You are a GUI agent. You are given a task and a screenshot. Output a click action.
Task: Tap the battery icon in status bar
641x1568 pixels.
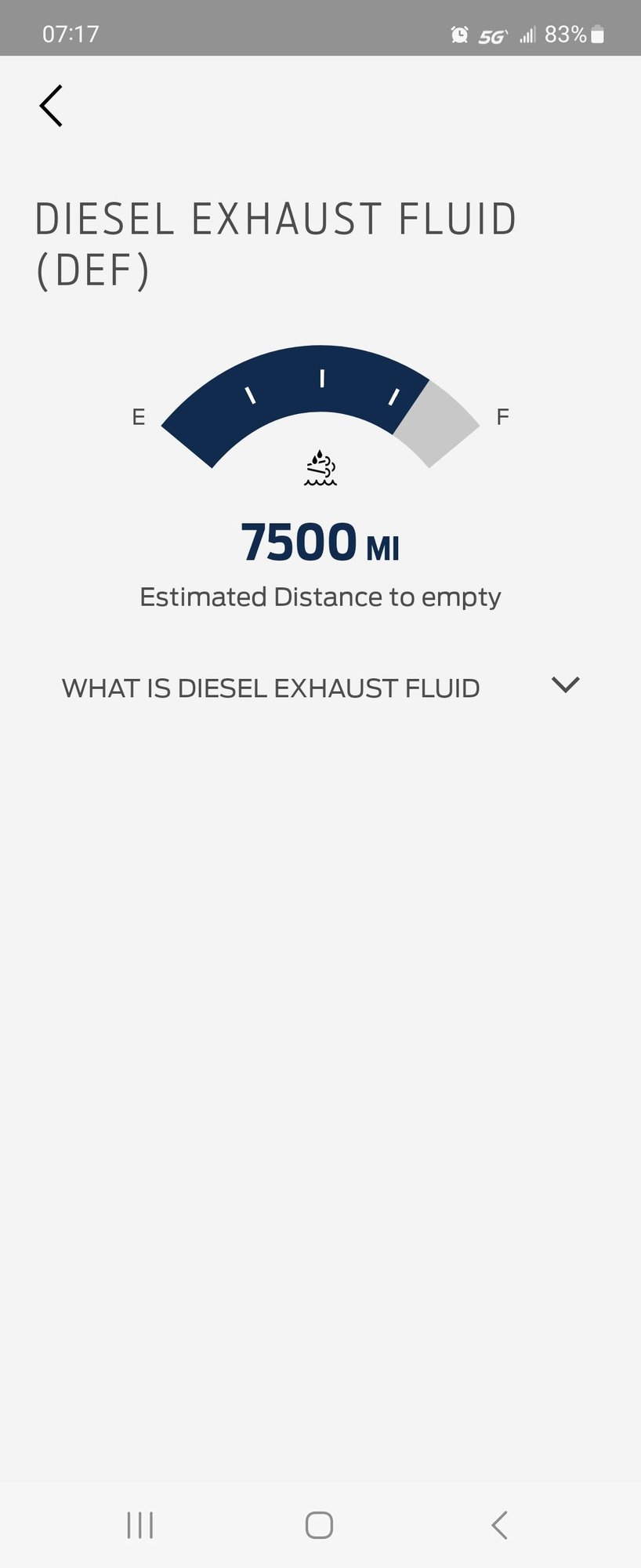point(597,34)
